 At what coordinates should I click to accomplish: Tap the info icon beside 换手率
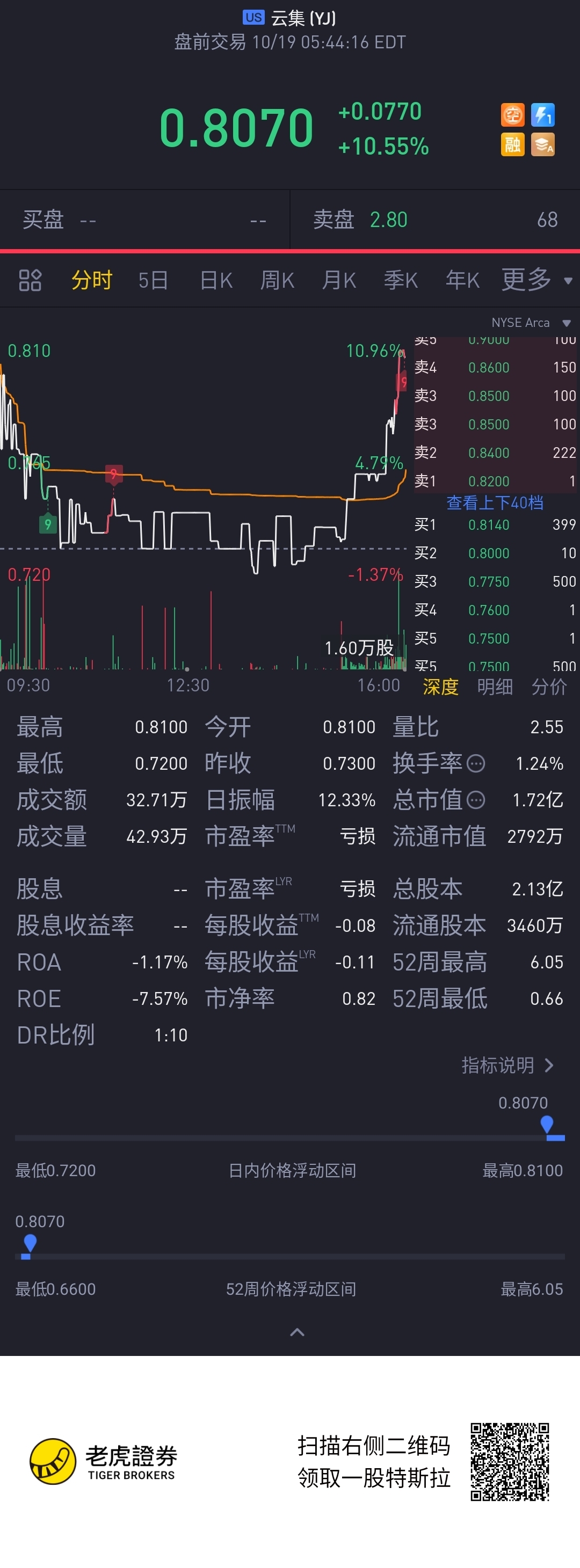[x=476, y=763]
